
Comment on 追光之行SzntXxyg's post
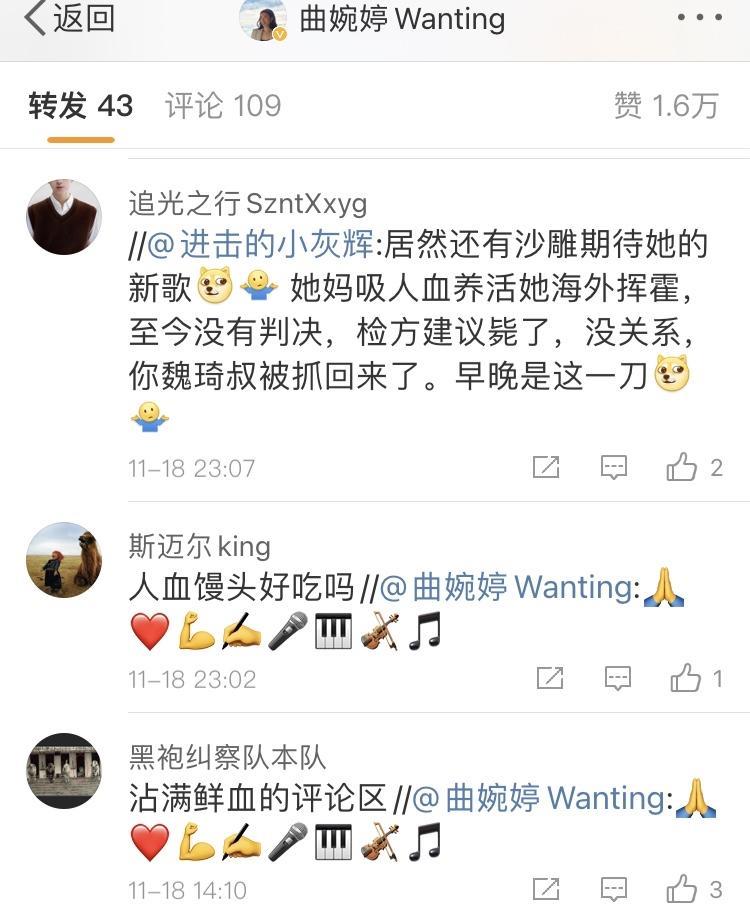point(613,467)
